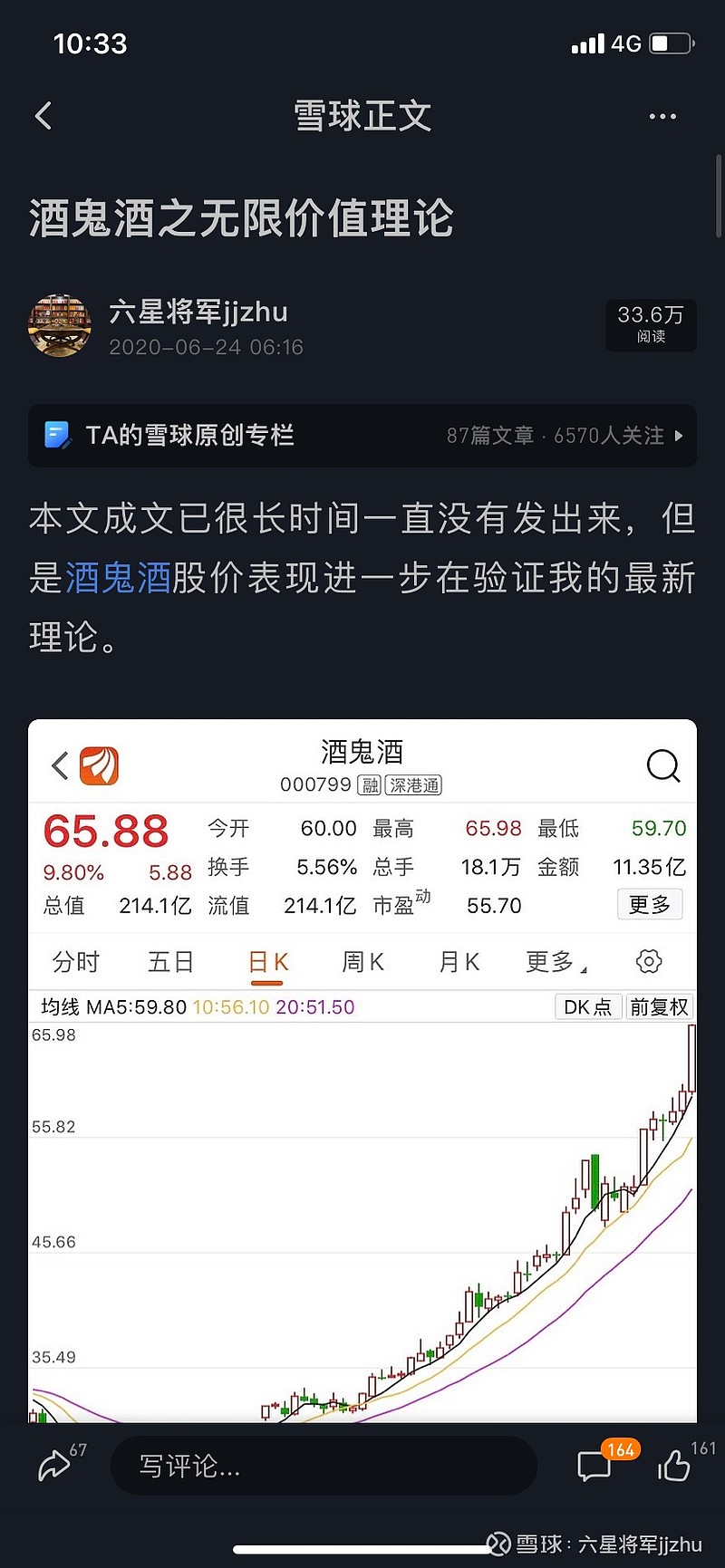Share this article

pyautogui.click(x=54, y=1465)
